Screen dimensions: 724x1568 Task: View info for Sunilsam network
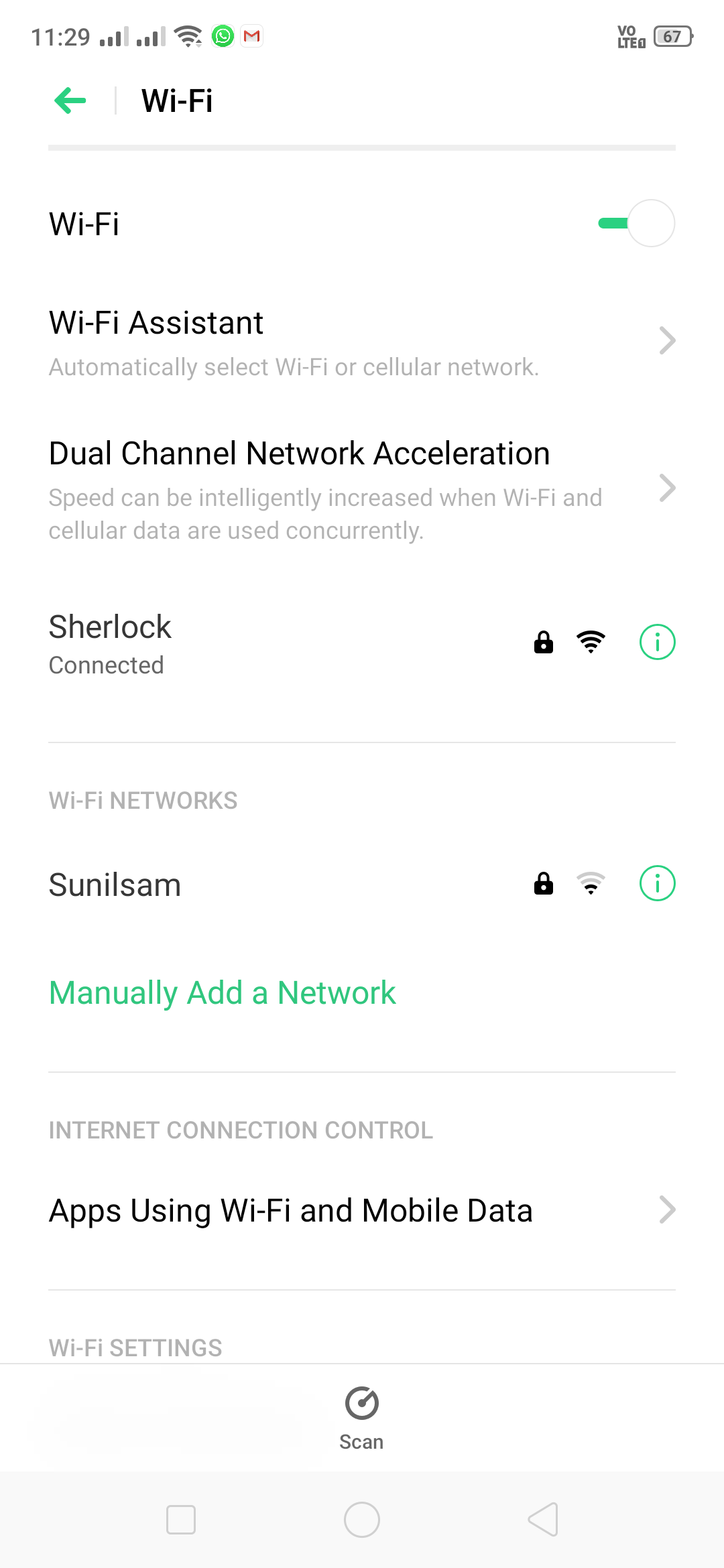pyautogui.click(x=657, y=884)
